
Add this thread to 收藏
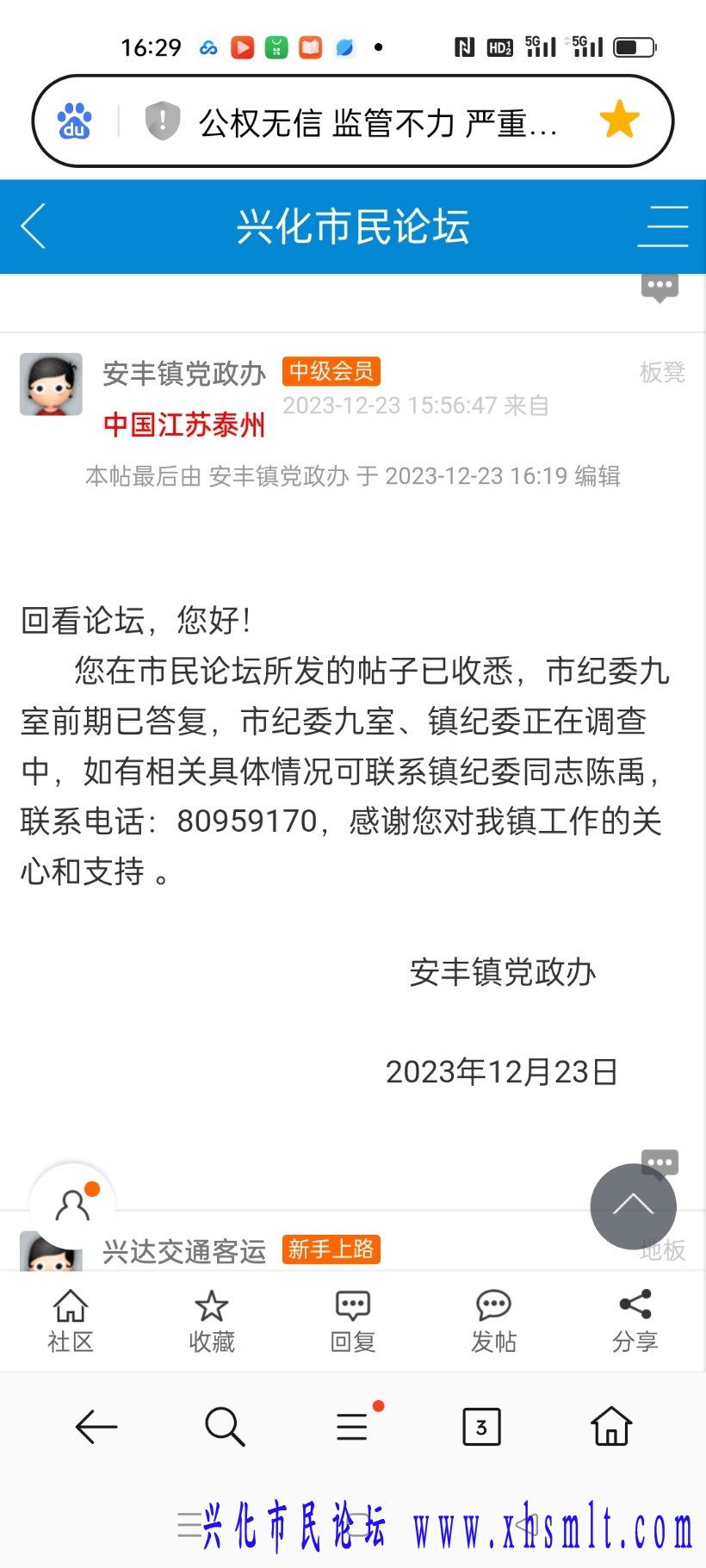click(212, 1321)
